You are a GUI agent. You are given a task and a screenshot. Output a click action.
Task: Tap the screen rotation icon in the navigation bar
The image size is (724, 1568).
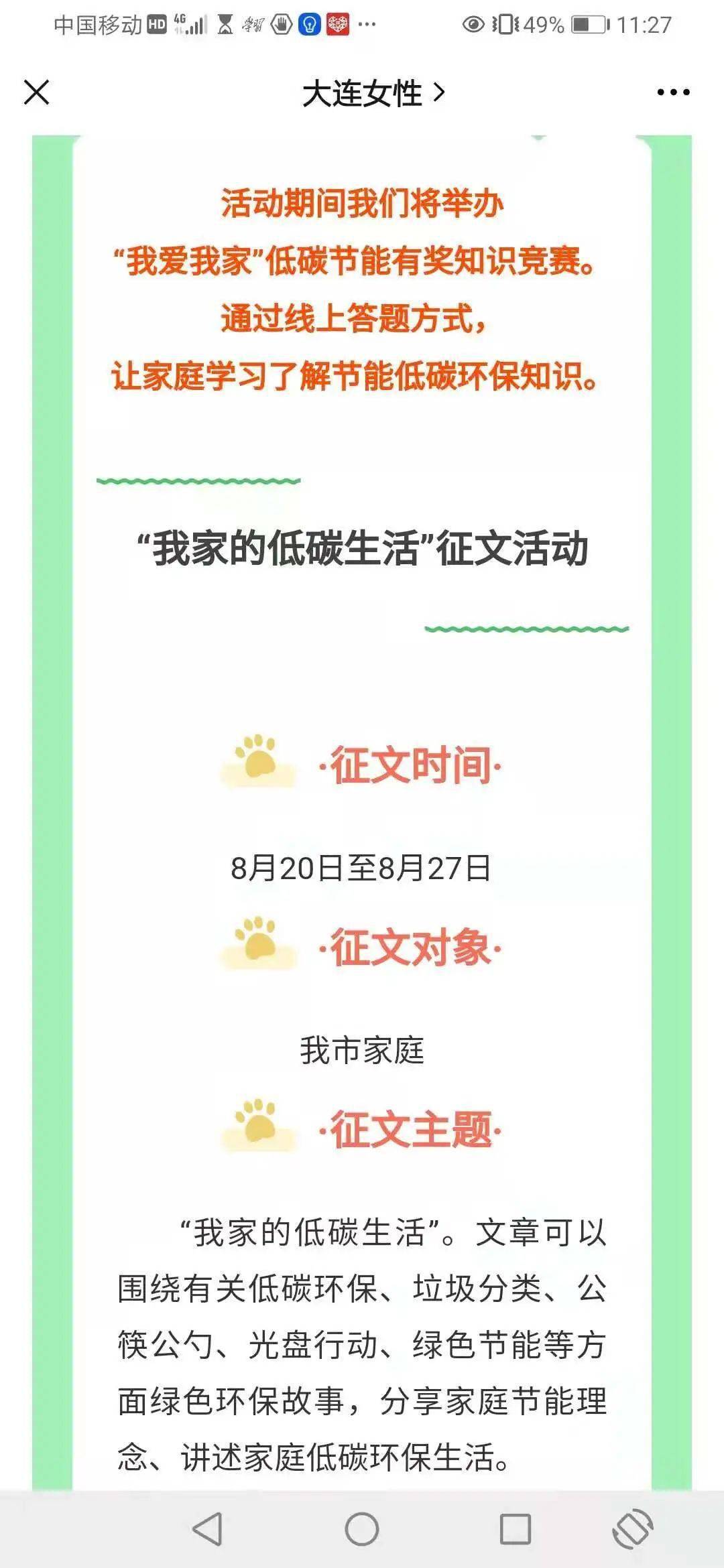633,1529
